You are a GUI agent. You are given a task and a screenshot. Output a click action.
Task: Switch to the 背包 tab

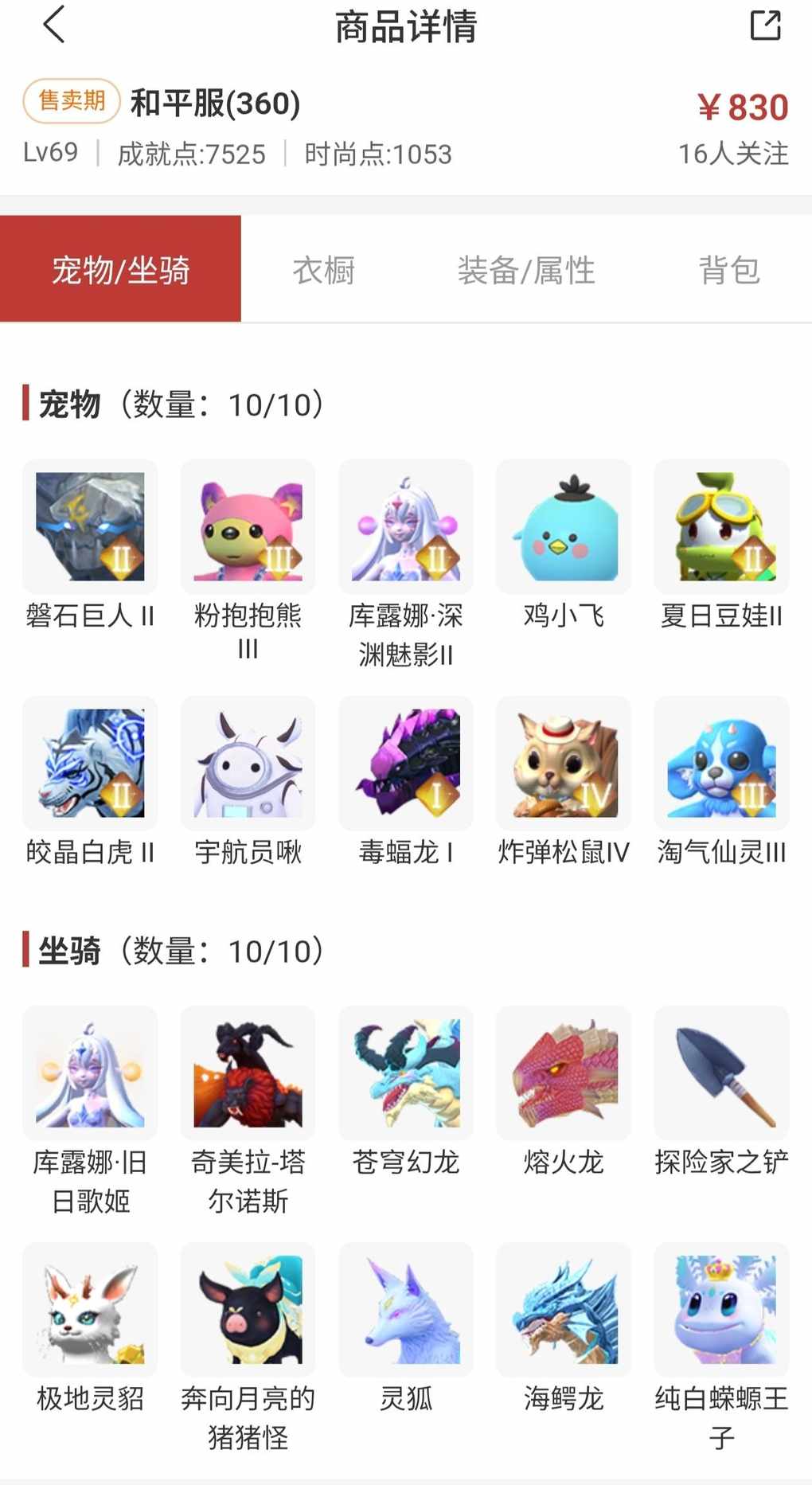[x=728, y=269]
